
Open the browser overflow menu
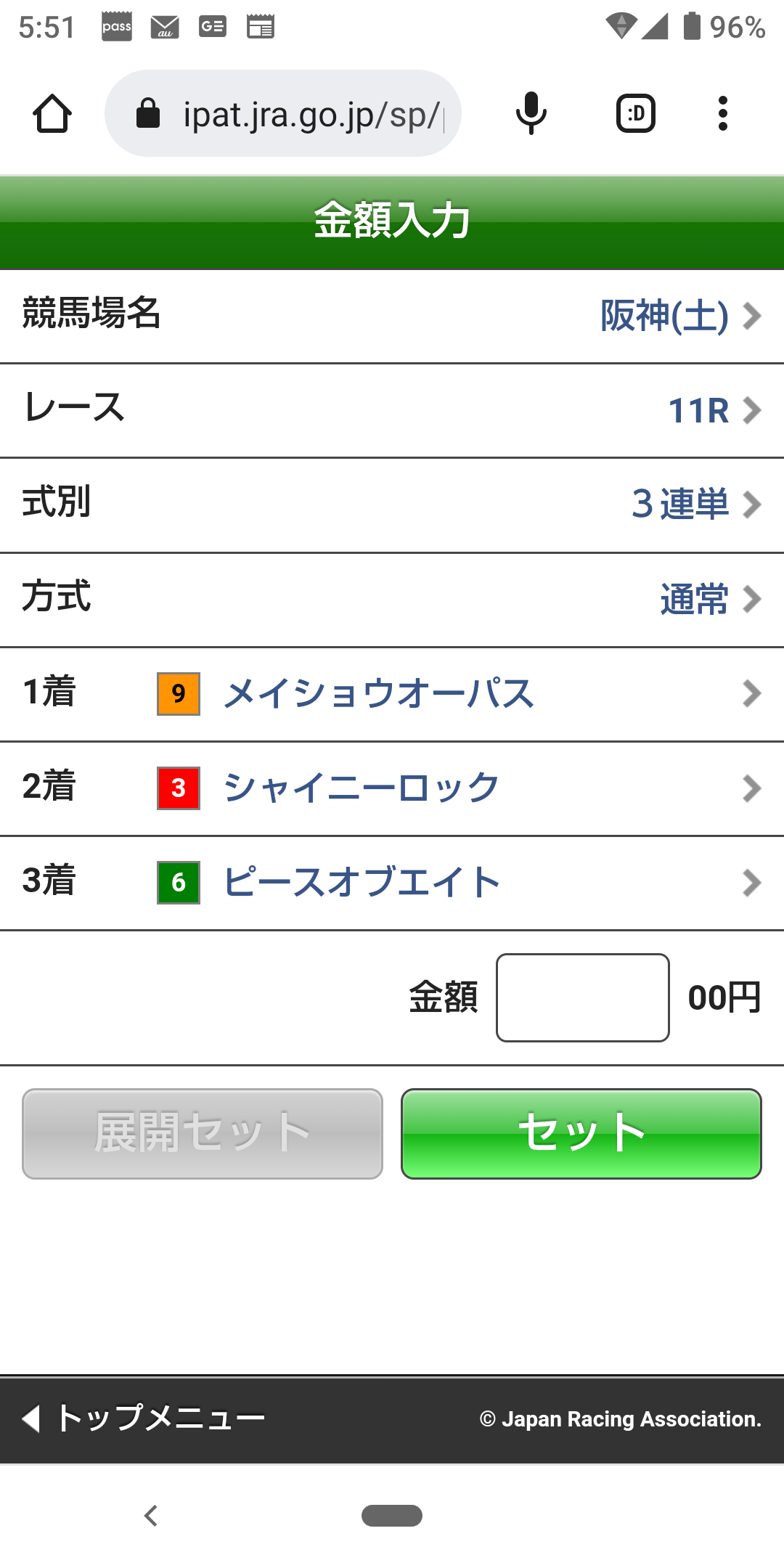click(x=722, y=114)
